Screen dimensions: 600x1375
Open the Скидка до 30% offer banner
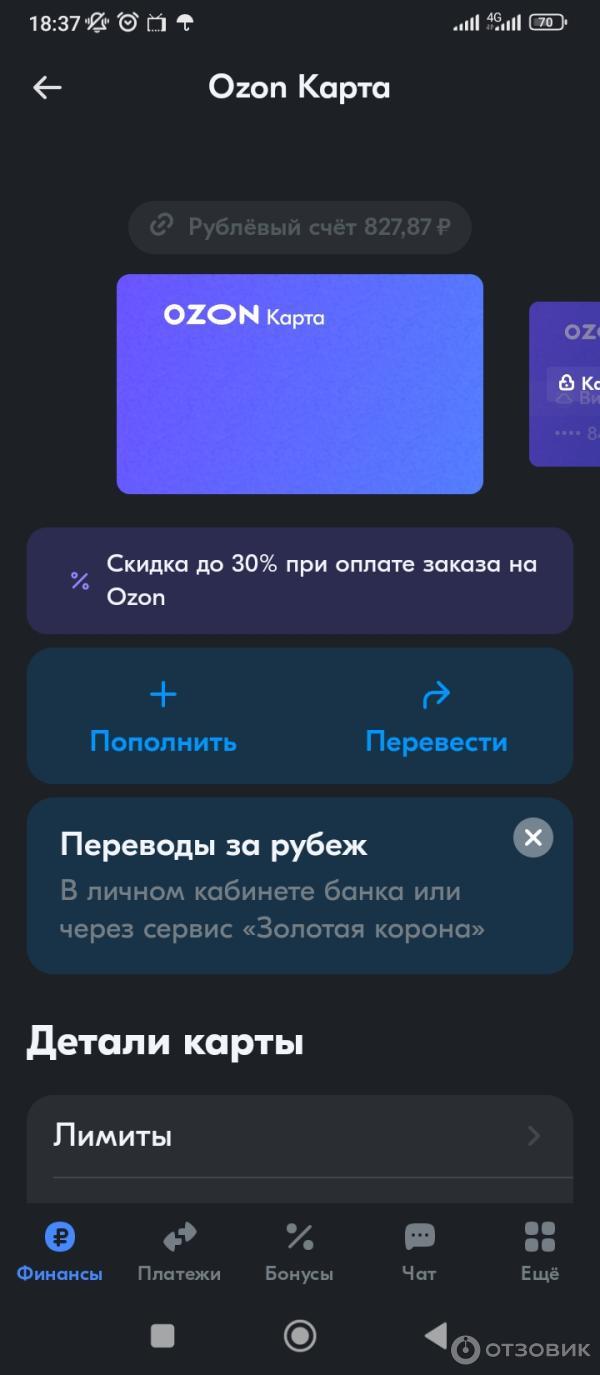pos(299,581)
